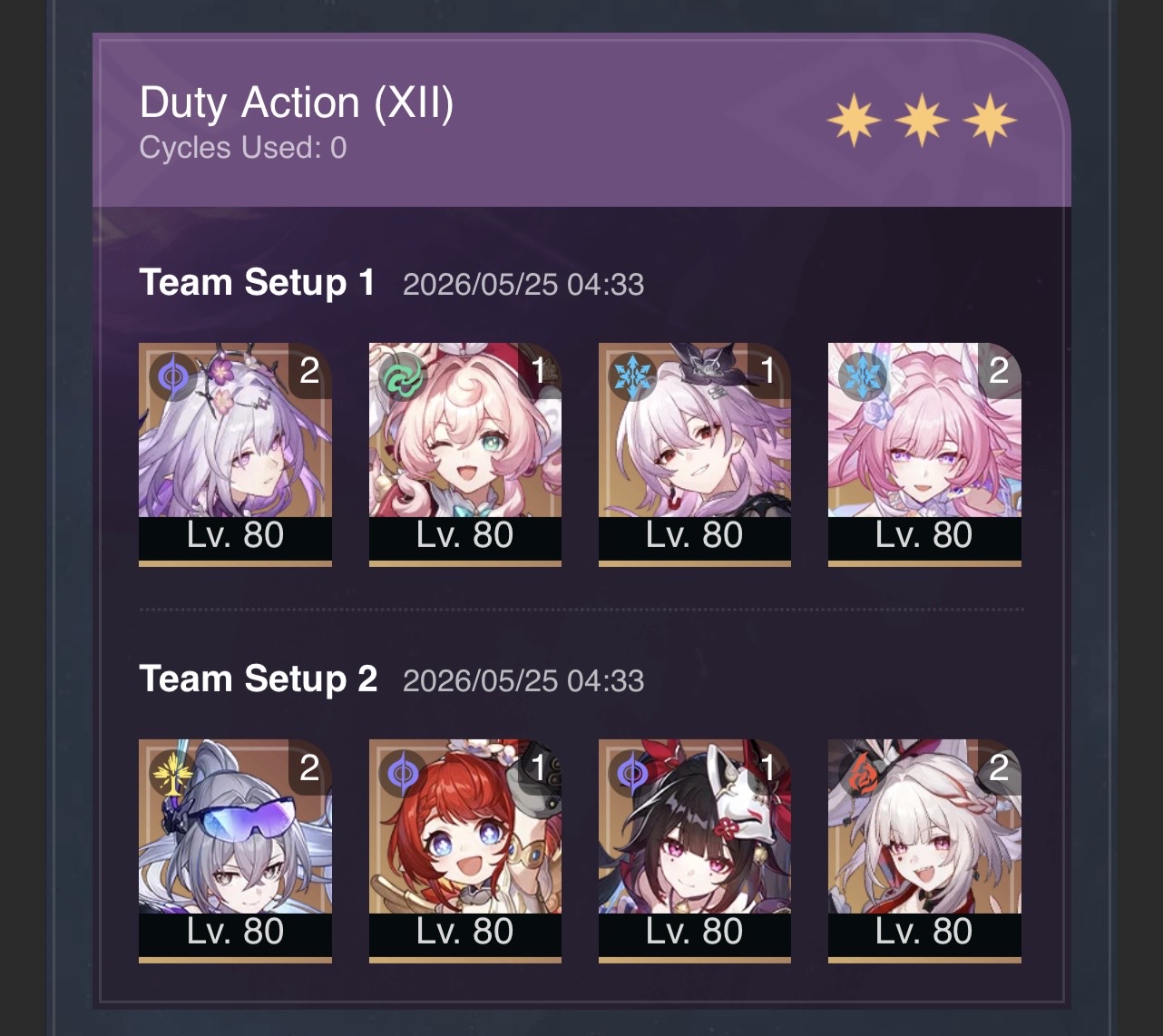Image resolution: width=1163 pixels, height=1036 pixels.
Task: Select the winking pink-haired Wind character
Action: 465,454
